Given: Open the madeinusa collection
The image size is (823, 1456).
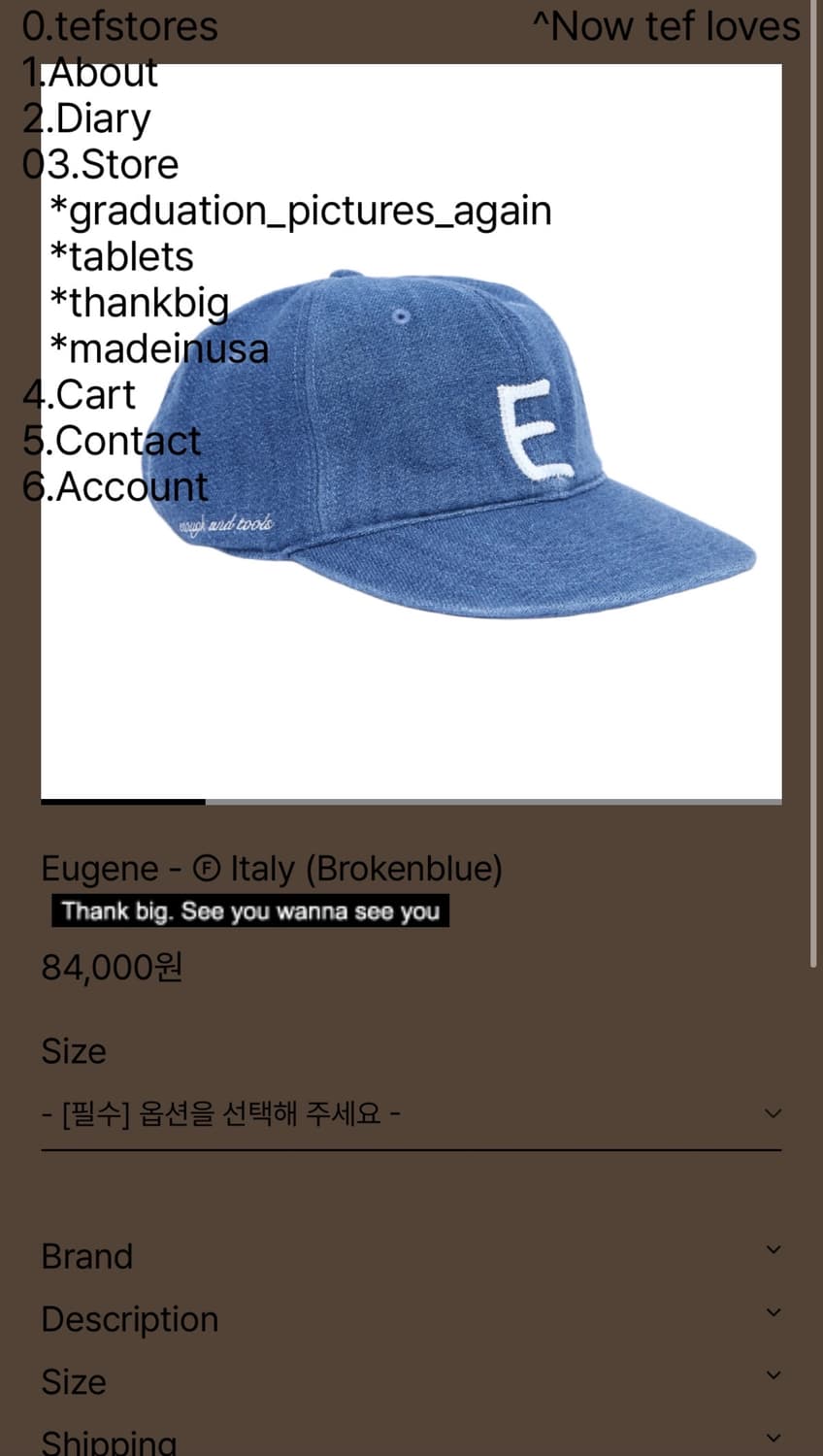Looking at the screenshot, I should pos(160,348).
